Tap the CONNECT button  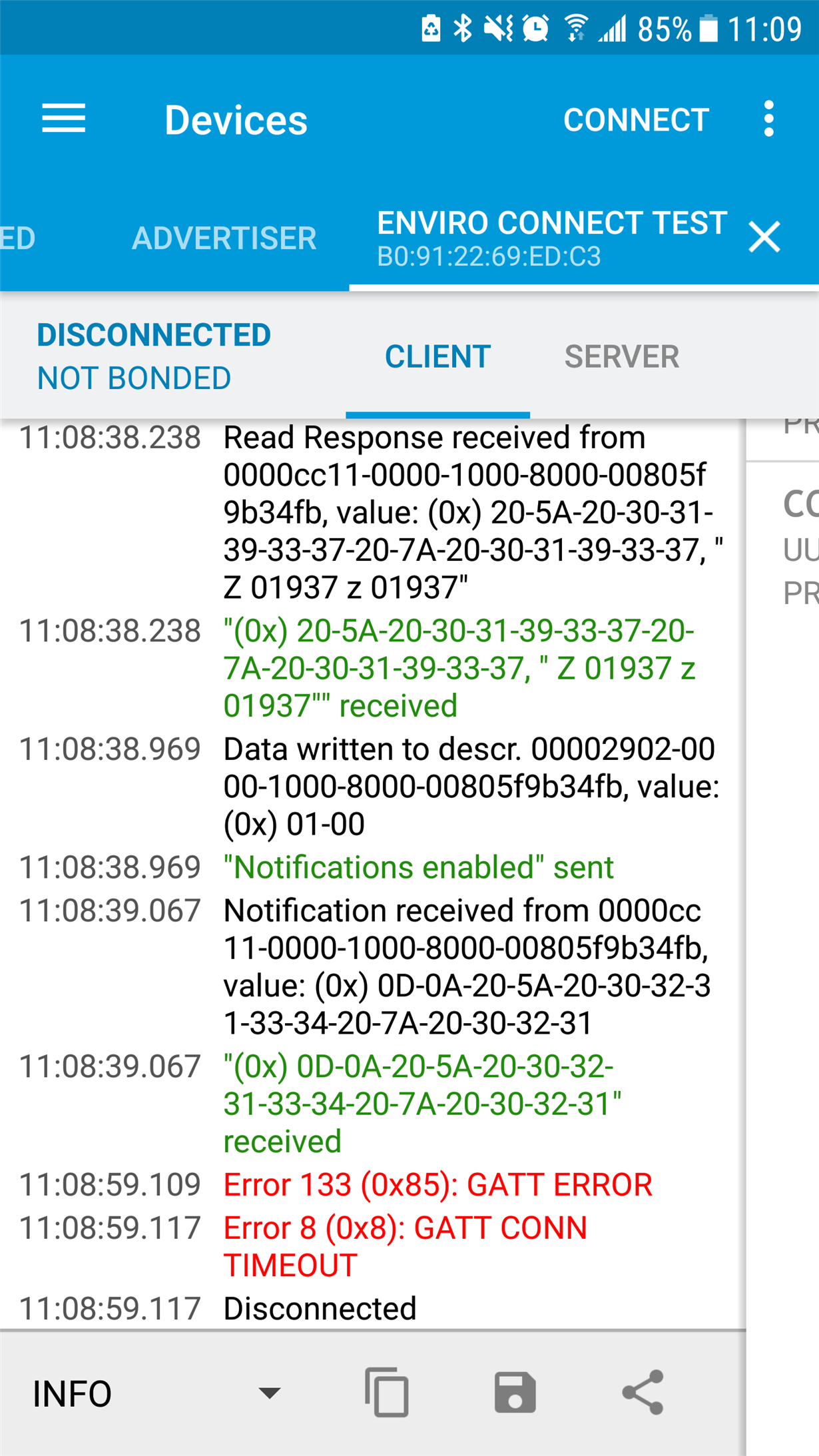pyautogui.click(x=636, y=120)
